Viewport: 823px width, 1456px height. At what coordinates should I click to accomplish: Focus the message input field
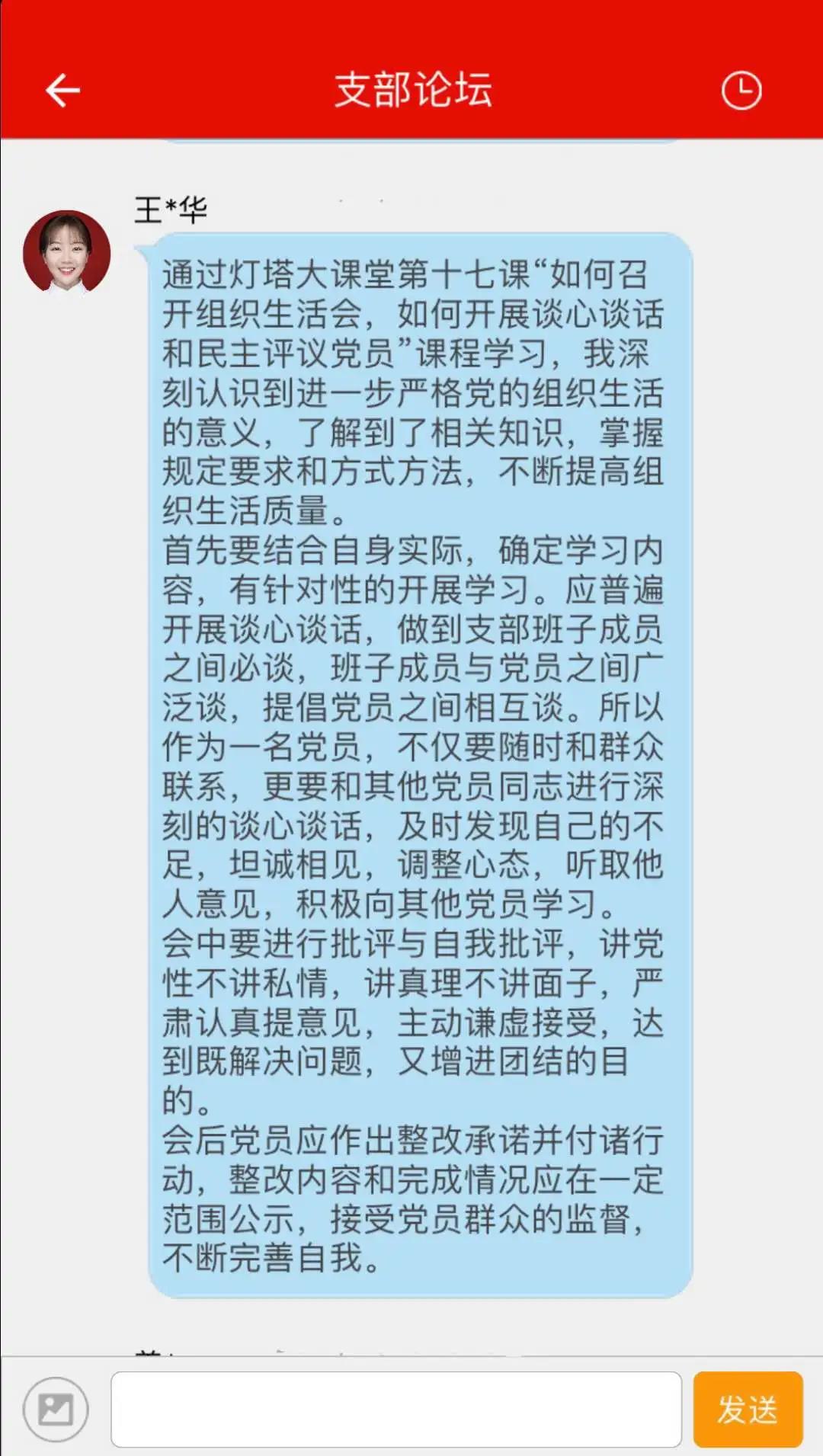click(395, 1409)
